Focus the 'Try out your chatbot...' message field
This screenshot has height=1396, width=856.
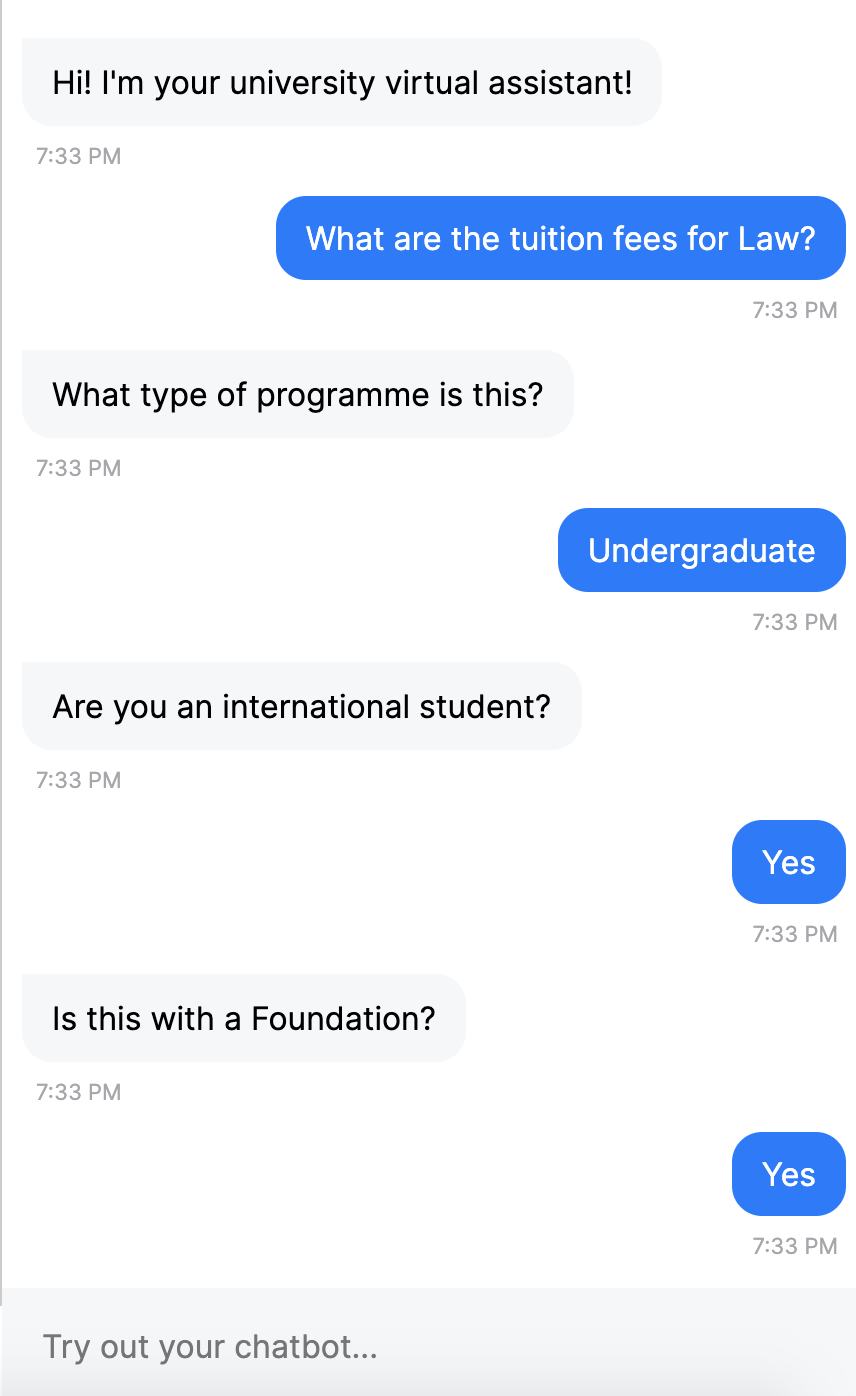428,1346
